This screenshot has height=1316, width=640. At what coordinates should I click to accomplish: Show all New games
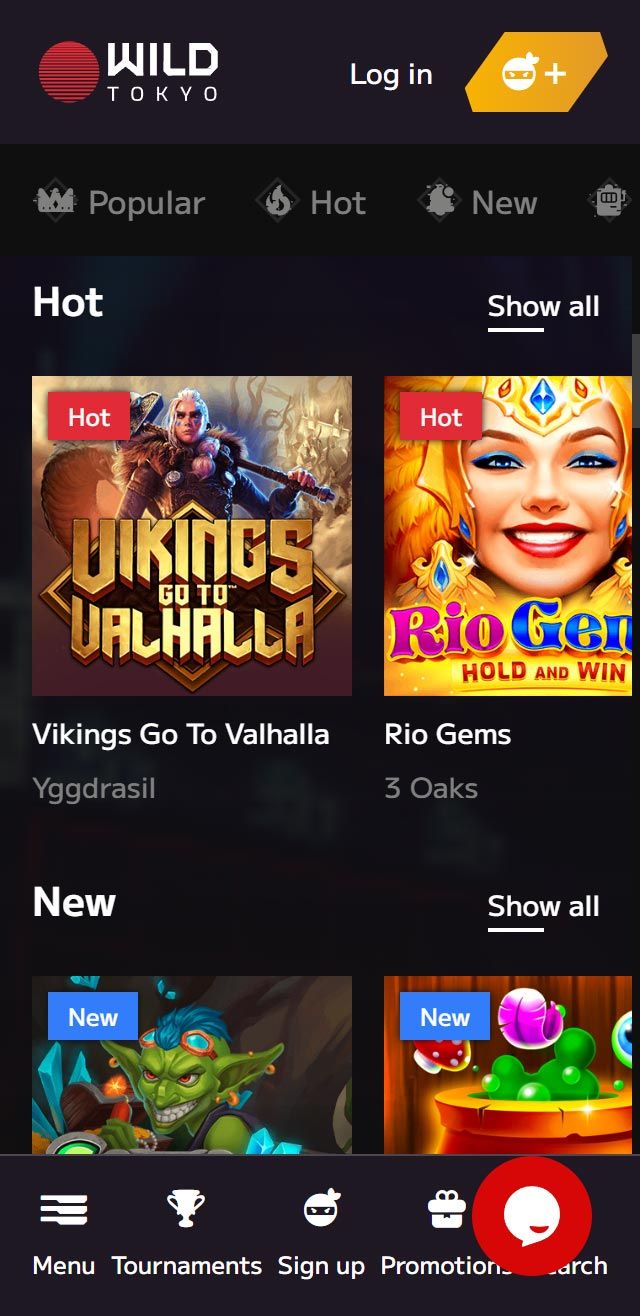543,907
